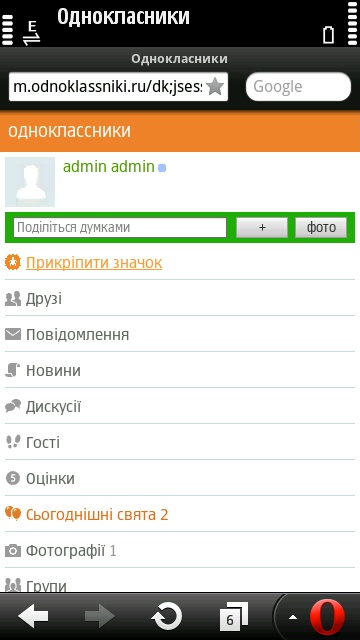This screenshot has width=360, height=640.
Task: Open the Прикріпити значок link
Action: tap(94, 263)
